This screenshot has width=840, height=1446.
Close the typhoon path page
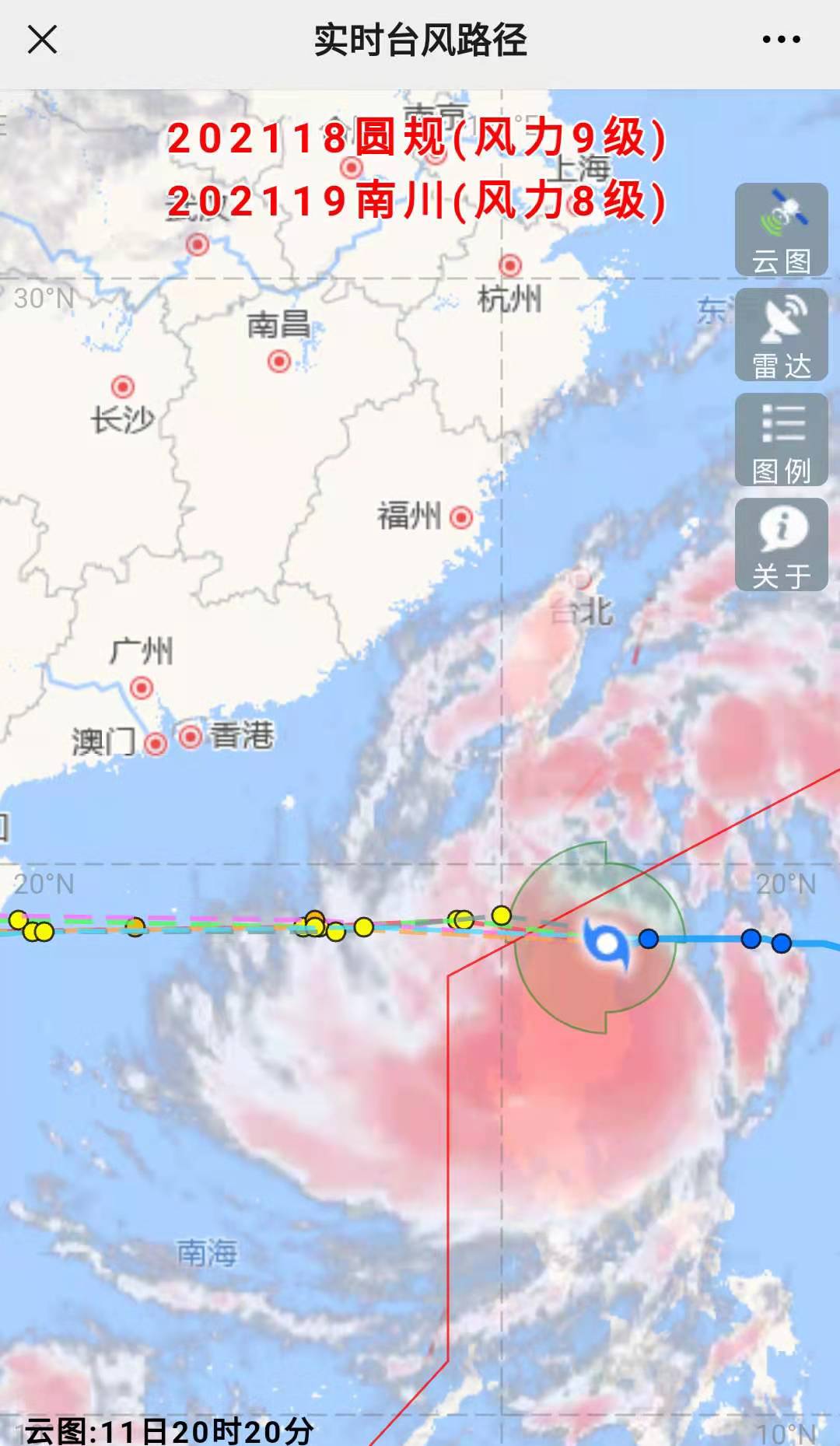[42, 40]
